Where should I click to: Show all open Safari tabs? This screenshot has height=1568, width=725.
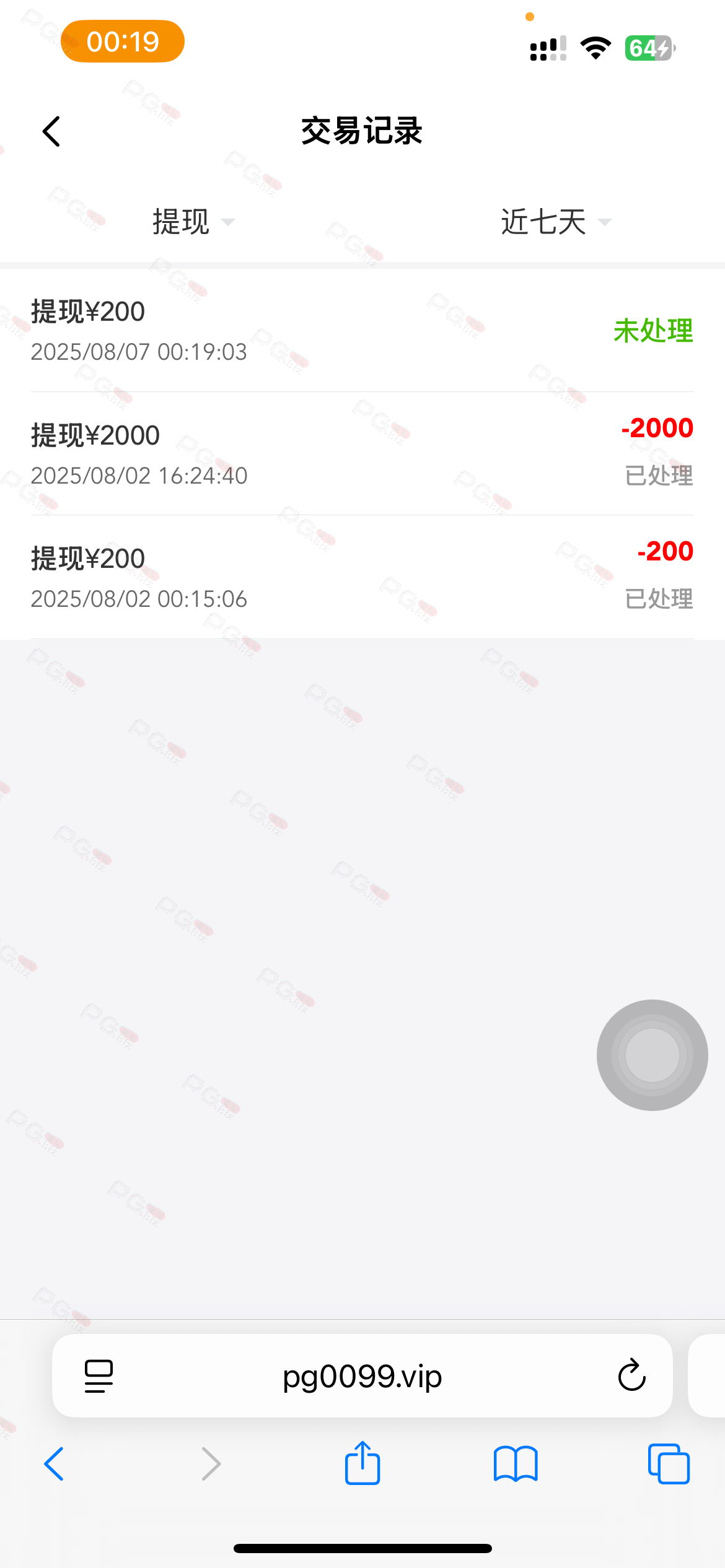point(669,1464)
